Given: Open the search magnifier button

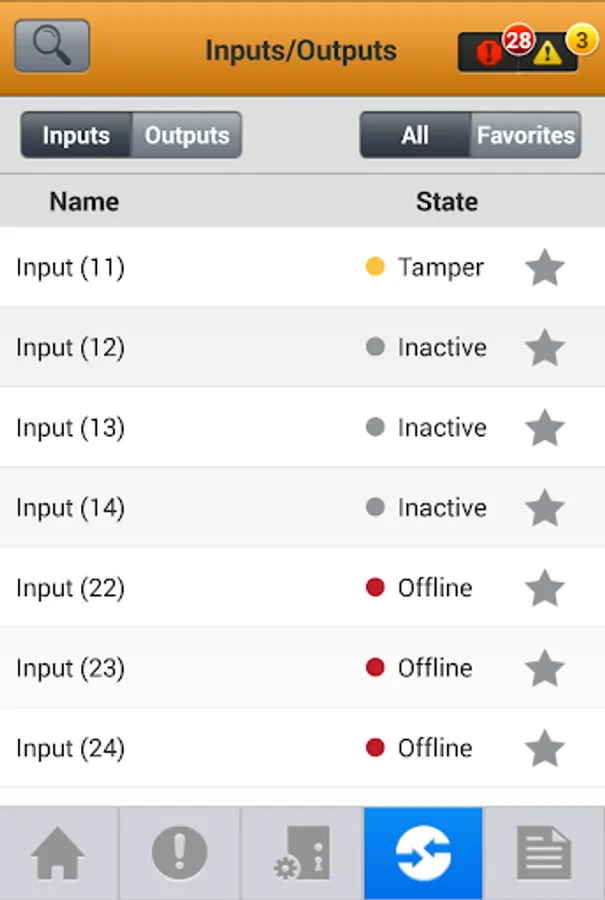Looking at the screenshot, I should [x=52, y=45].
